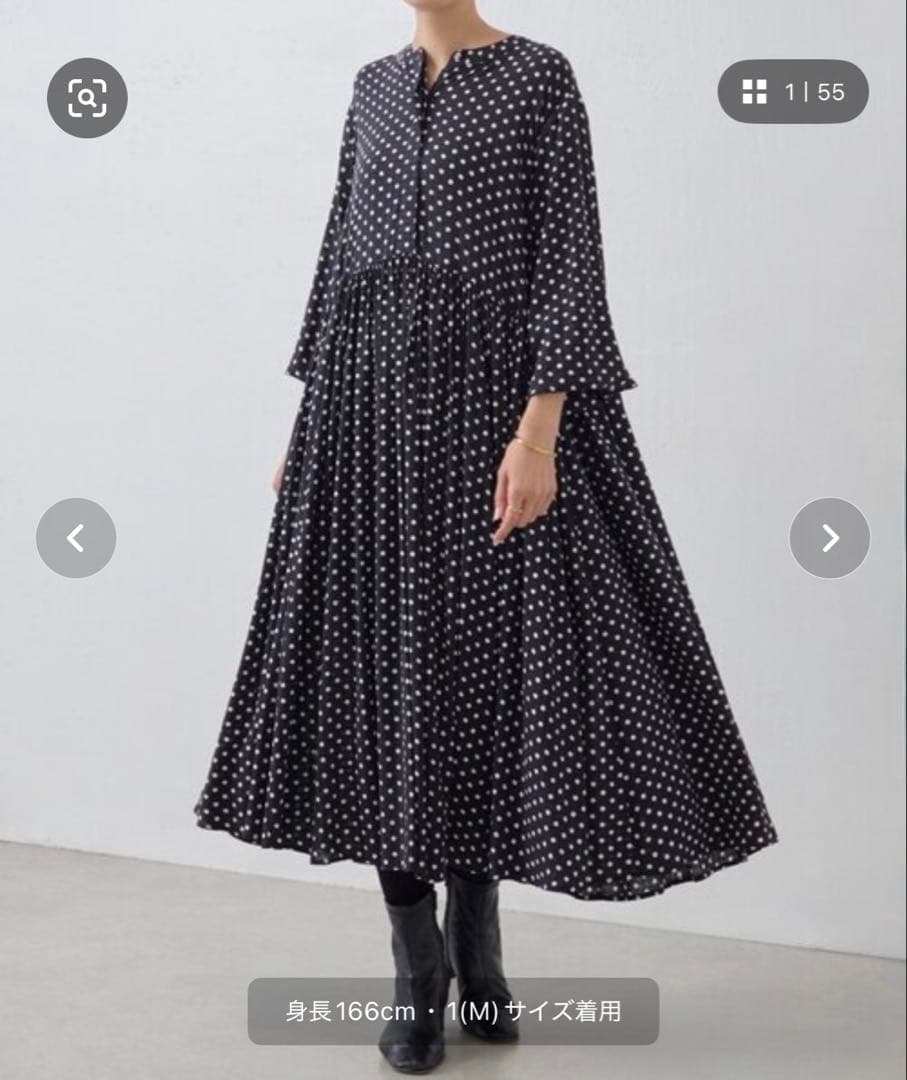
Task: Go to the previous product image
Action: pos(76,538)
